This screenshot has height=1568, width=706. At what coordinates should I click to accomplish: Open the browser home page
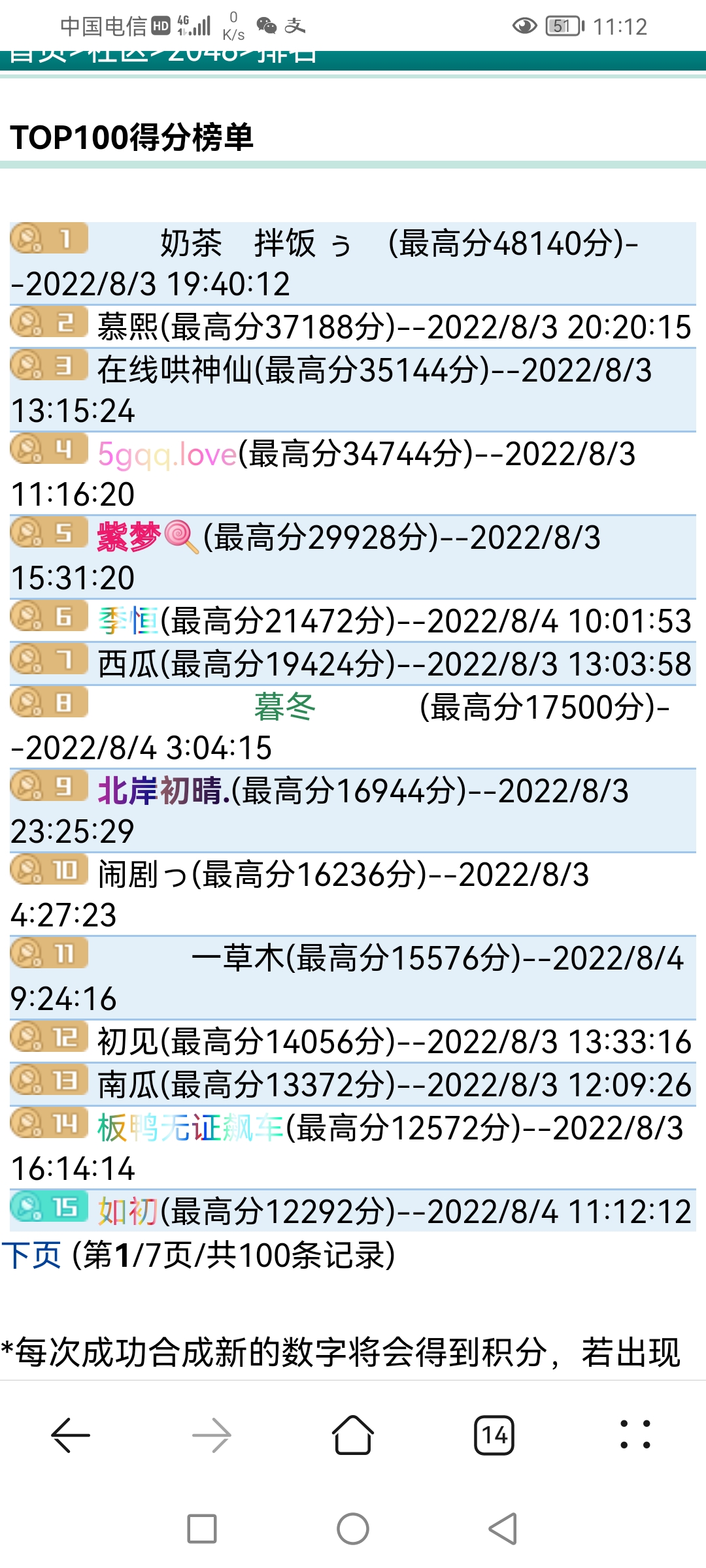353,1435
